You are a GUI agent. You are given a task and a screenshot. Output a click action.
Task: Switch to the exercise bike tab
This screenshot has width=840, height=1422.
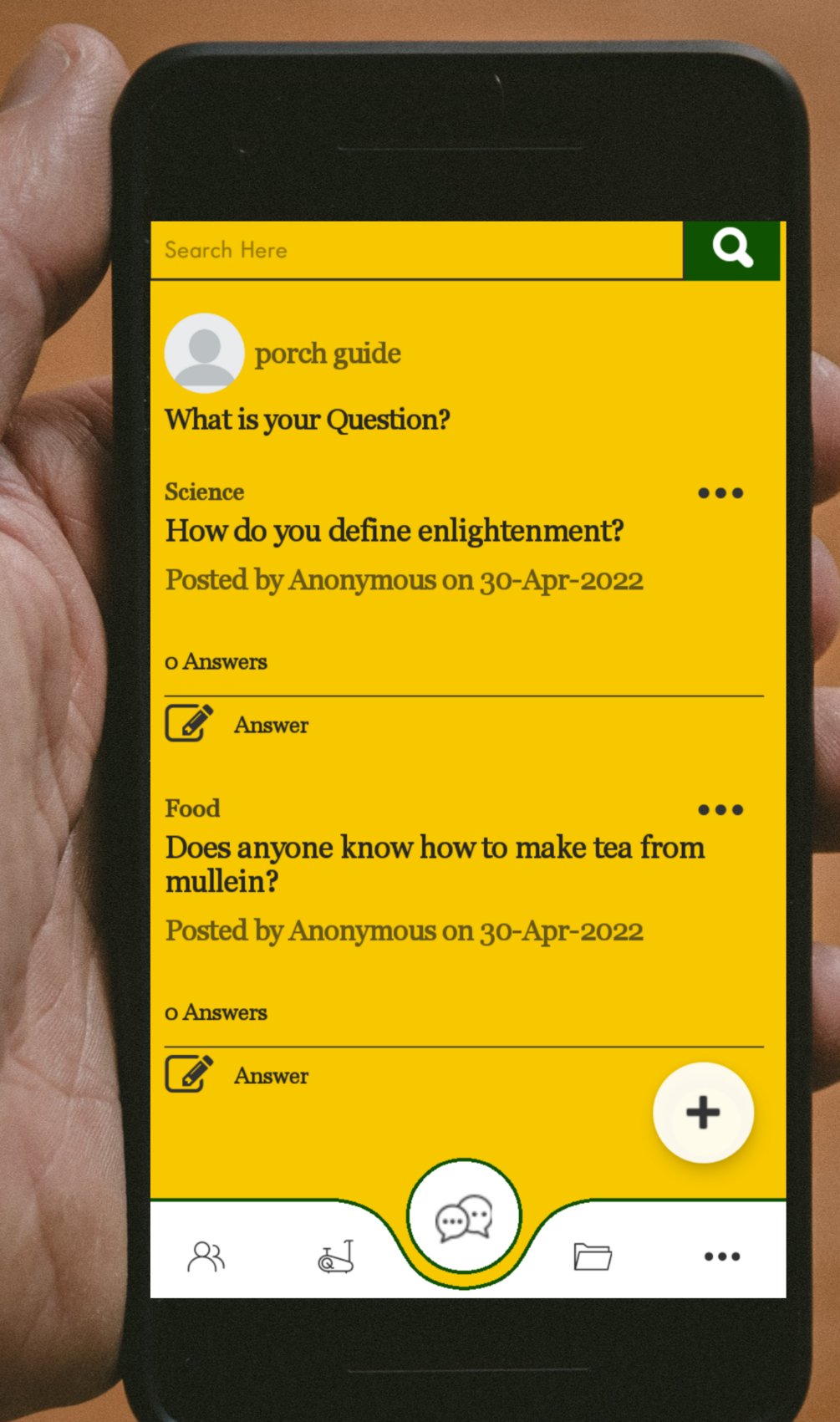point(336,1256)
